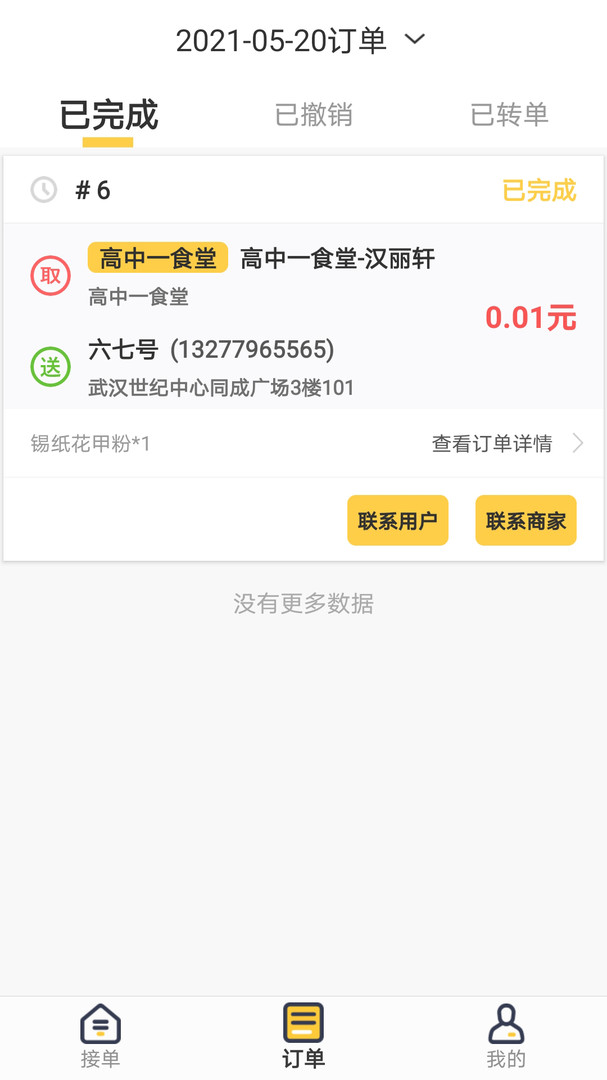This screenshot has width=607, height=1080.
Task: View order details via 查看订单详情
Action: 507,444
